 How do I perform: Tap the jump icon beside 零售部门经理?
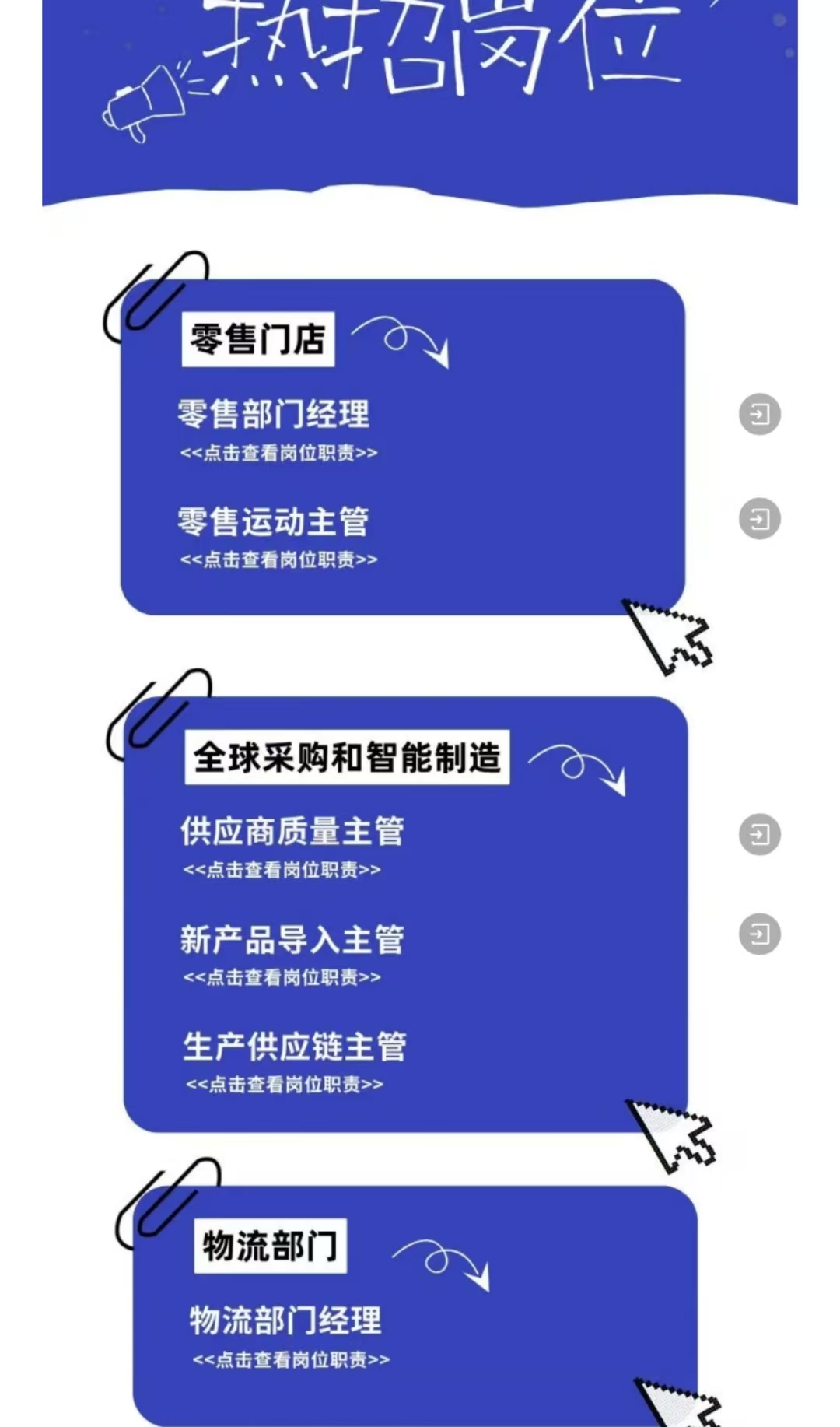pyautogui.click(x=759, y=414)
